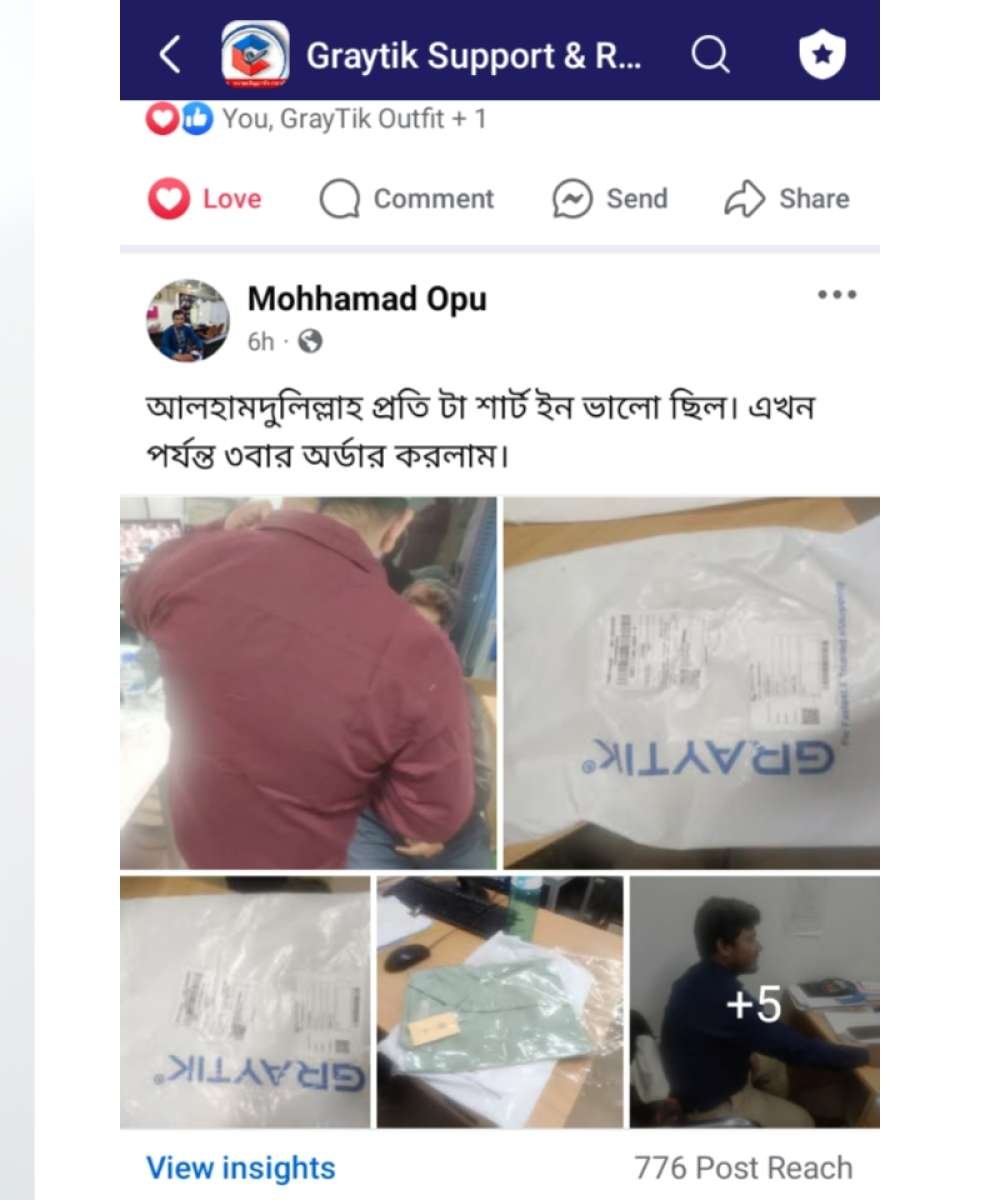Share the post above

point(787,199)
